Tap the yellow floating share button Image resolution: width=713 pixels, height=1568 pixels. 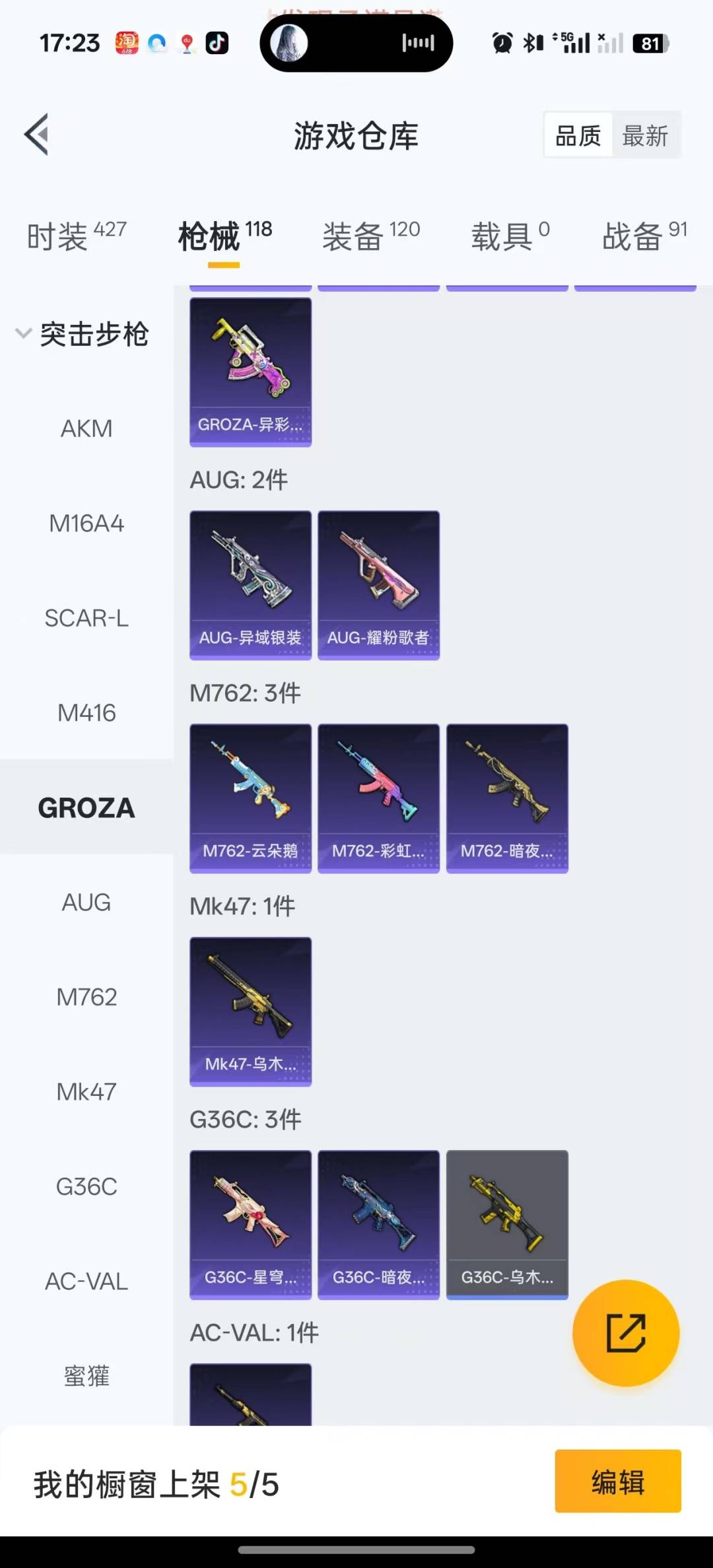(625, 1333)
